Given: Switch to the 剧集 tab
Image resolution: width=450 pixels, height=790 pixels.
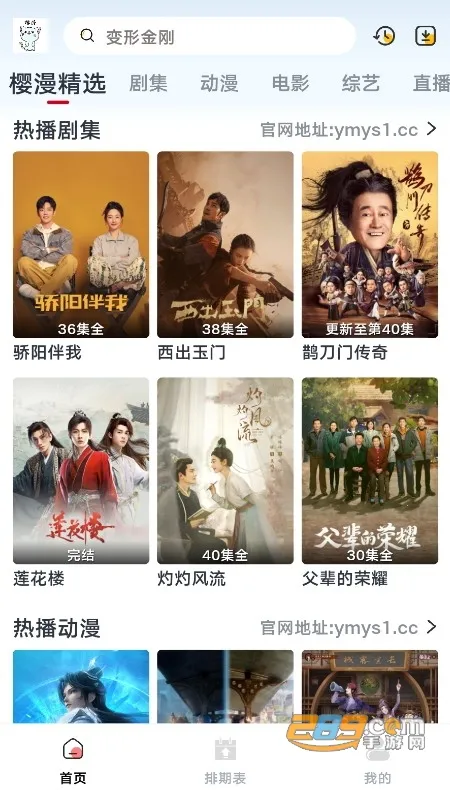Looking at the screenshot, I should tap(148, 83).
